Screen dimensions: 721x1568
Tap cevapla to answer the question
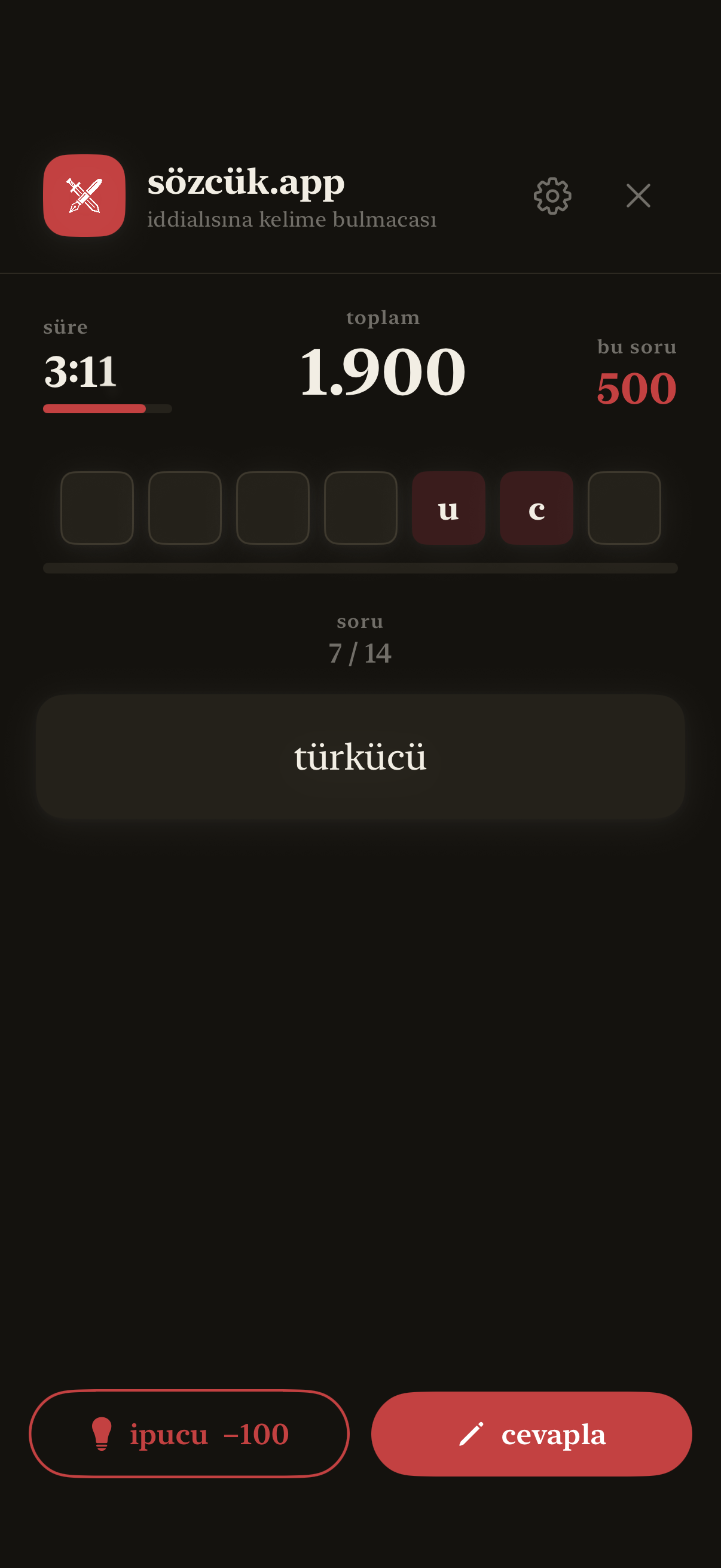[x=531, y=1433]
